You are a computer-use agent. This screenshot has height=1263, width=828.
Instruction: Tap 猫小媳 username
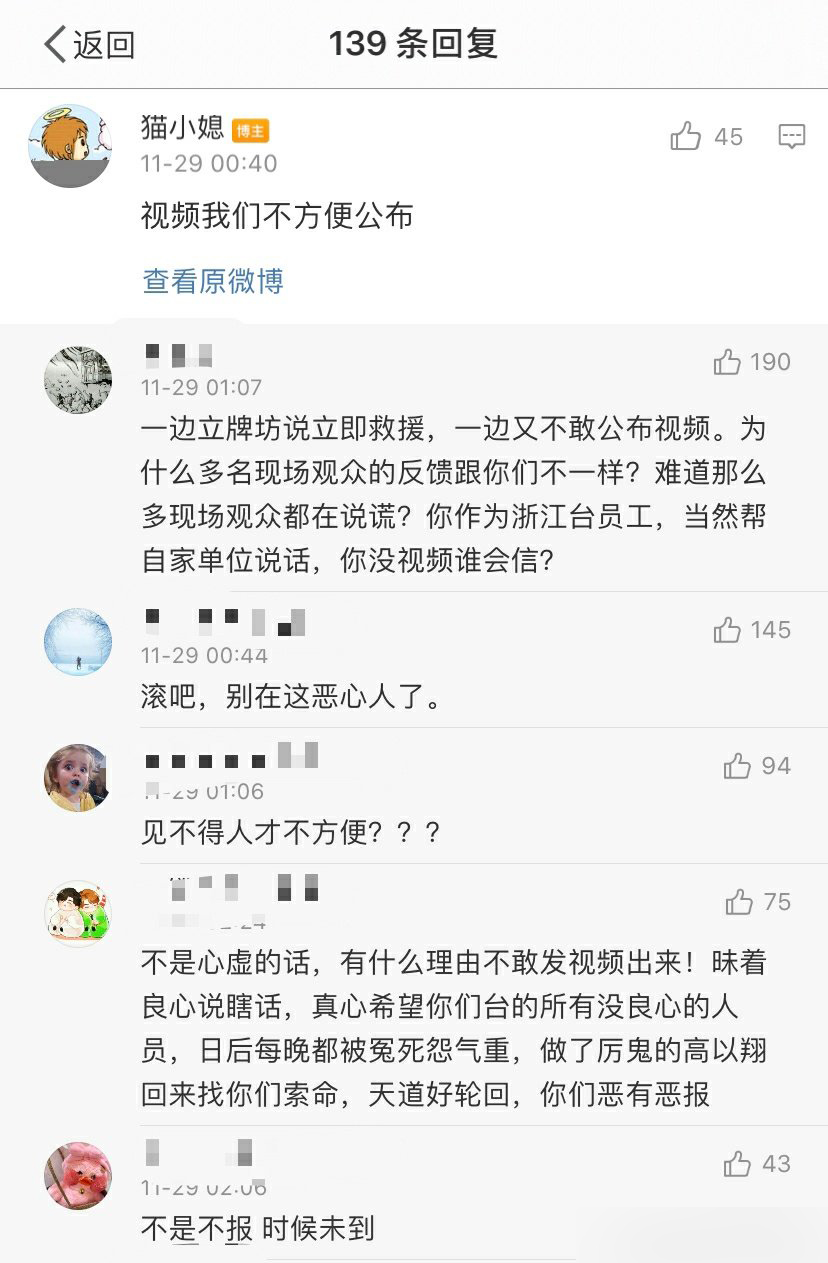coord(182,128)
